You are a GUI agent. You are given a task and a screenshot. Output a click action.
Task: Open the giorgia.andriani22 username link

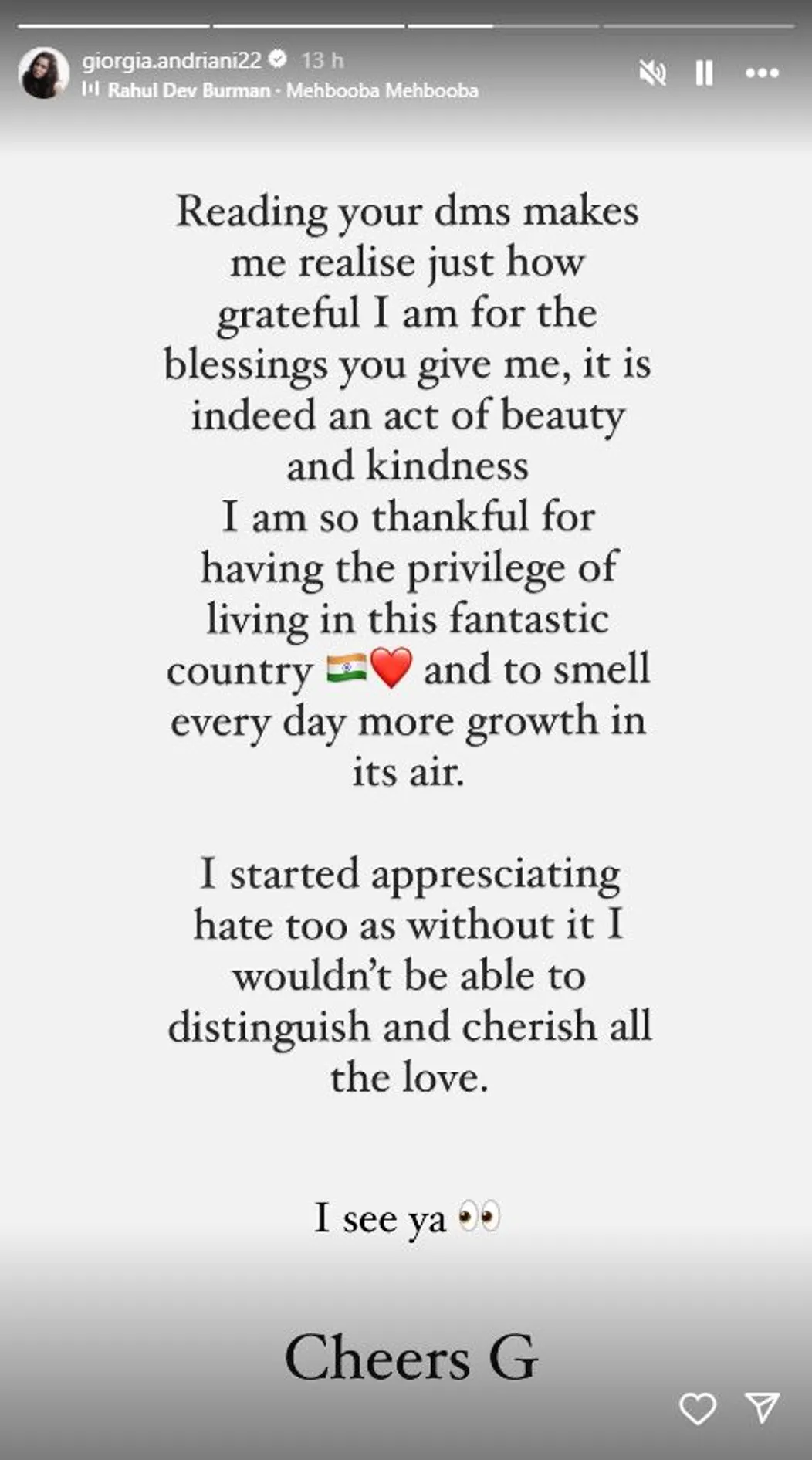coord(171,59)
